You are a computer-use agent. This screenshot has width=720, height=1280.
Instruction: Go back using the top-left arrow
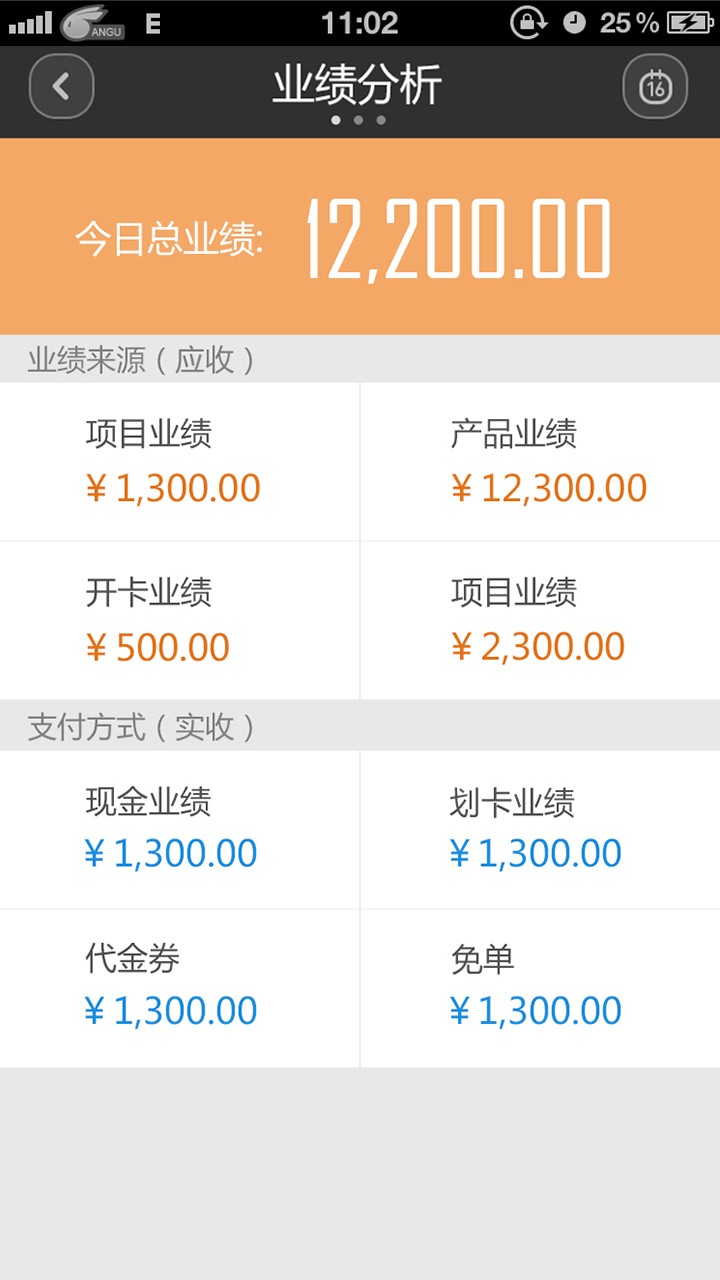[x=61, y=87]
